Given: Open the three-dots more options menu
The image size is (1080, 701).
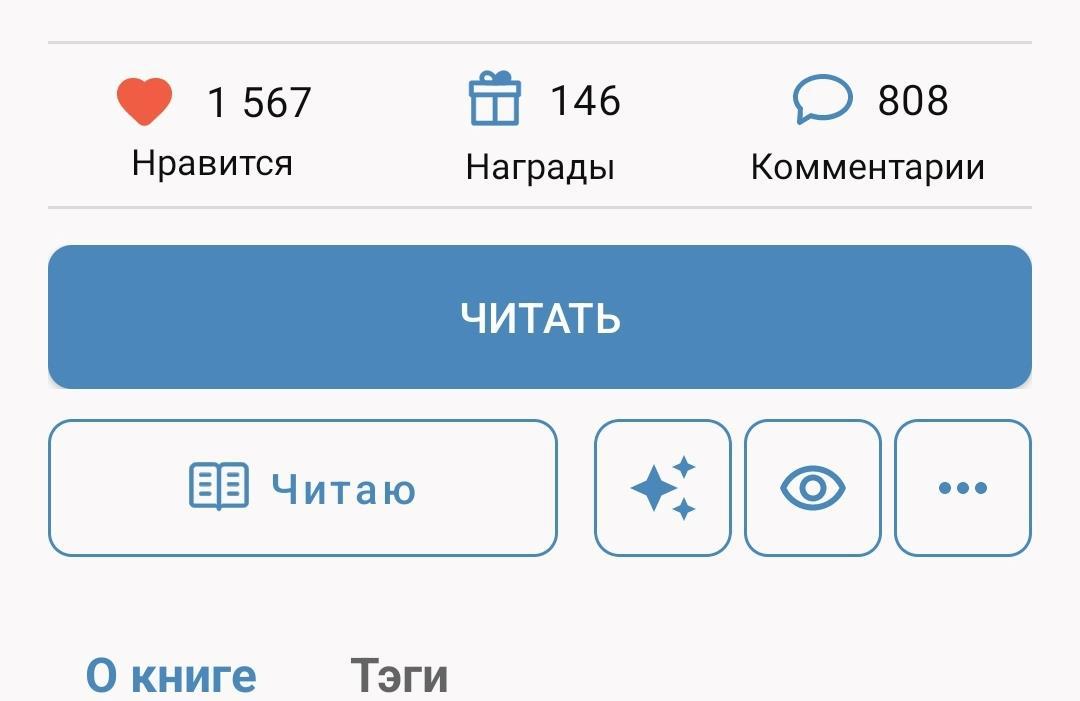Looking at the screenshot, I should (962, 488).
